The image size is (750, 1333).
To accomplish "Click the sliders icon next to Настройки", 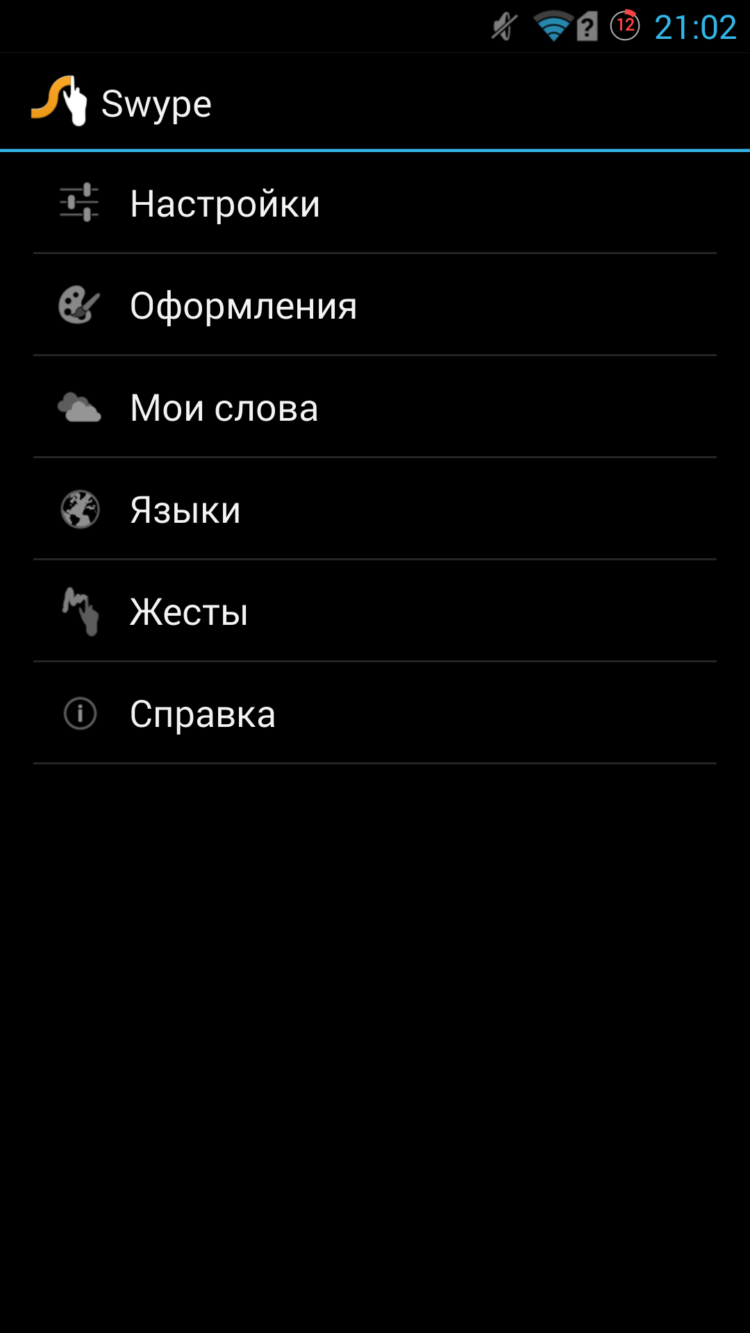I will point(80,202).
